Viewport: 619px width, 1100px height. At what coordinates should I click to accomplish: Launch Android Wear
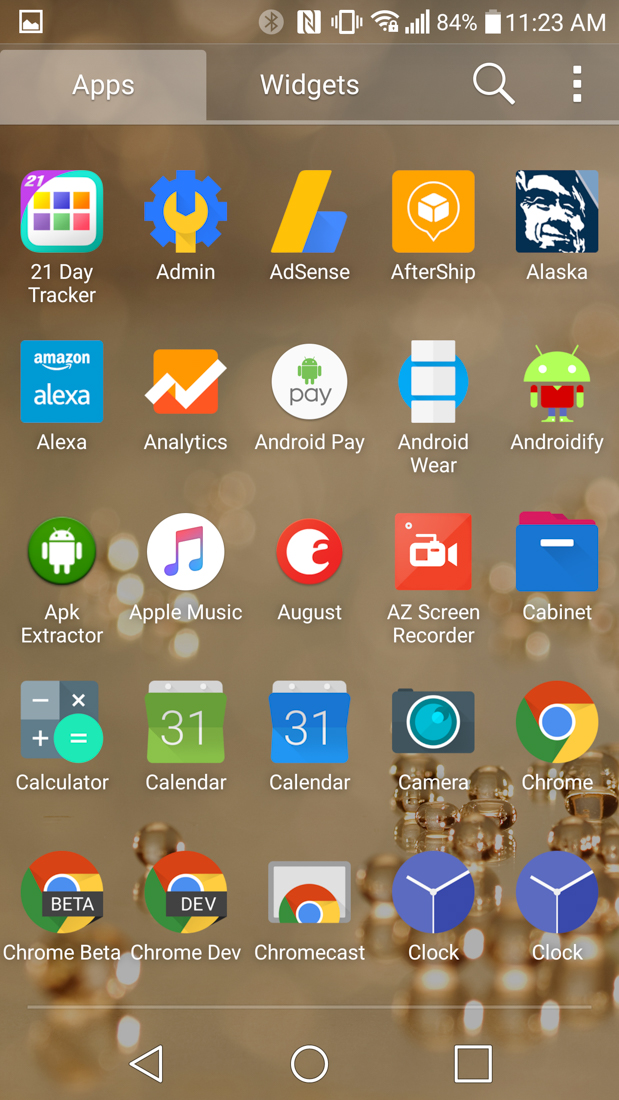pos(433,382)
